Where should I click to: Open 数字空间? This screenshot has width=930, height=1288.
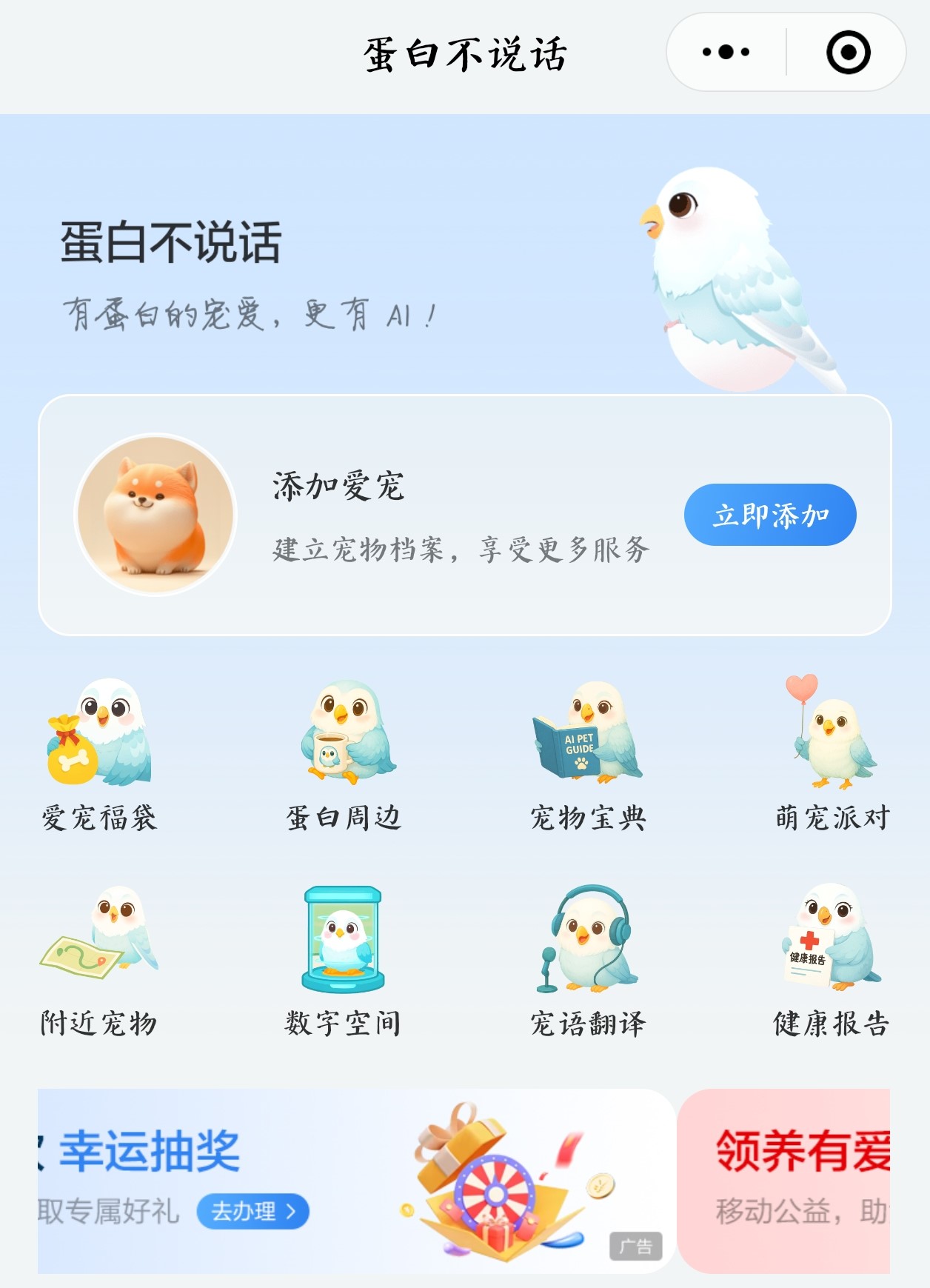[x=344, y=959]
